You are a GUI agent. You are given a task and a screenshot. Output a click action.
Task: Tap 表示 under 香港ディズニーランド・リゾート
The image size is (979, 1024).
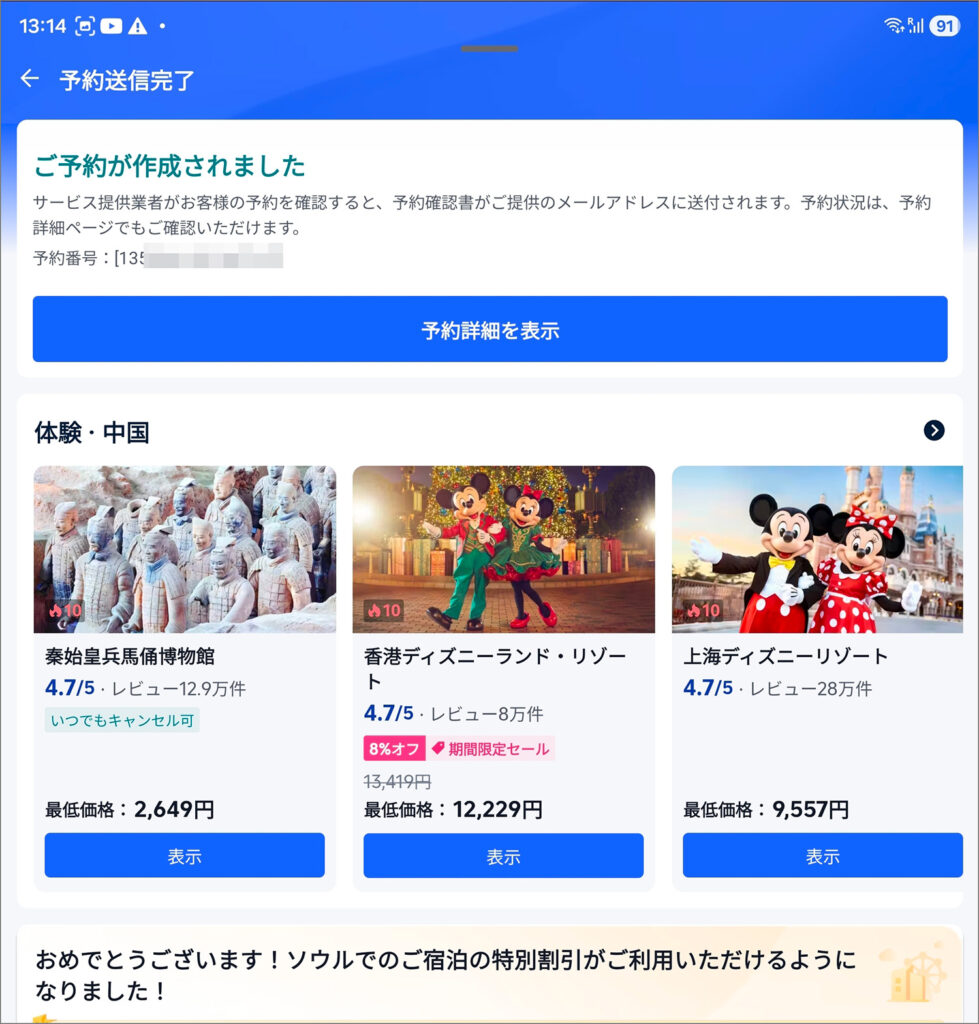coord(503,856)
